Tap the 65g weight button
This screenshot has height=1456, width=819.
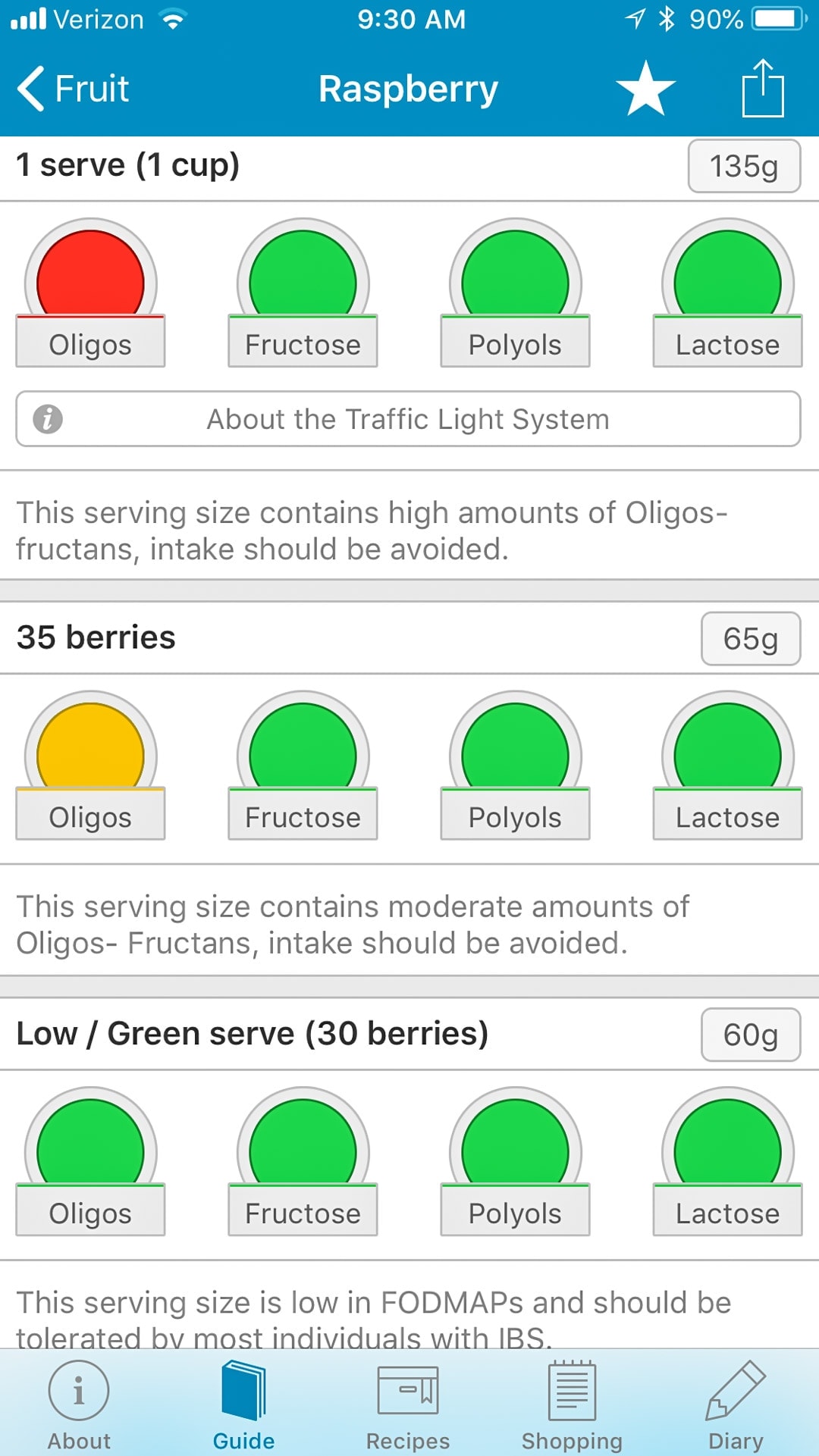pyautogui.click(x=750, y=638)
